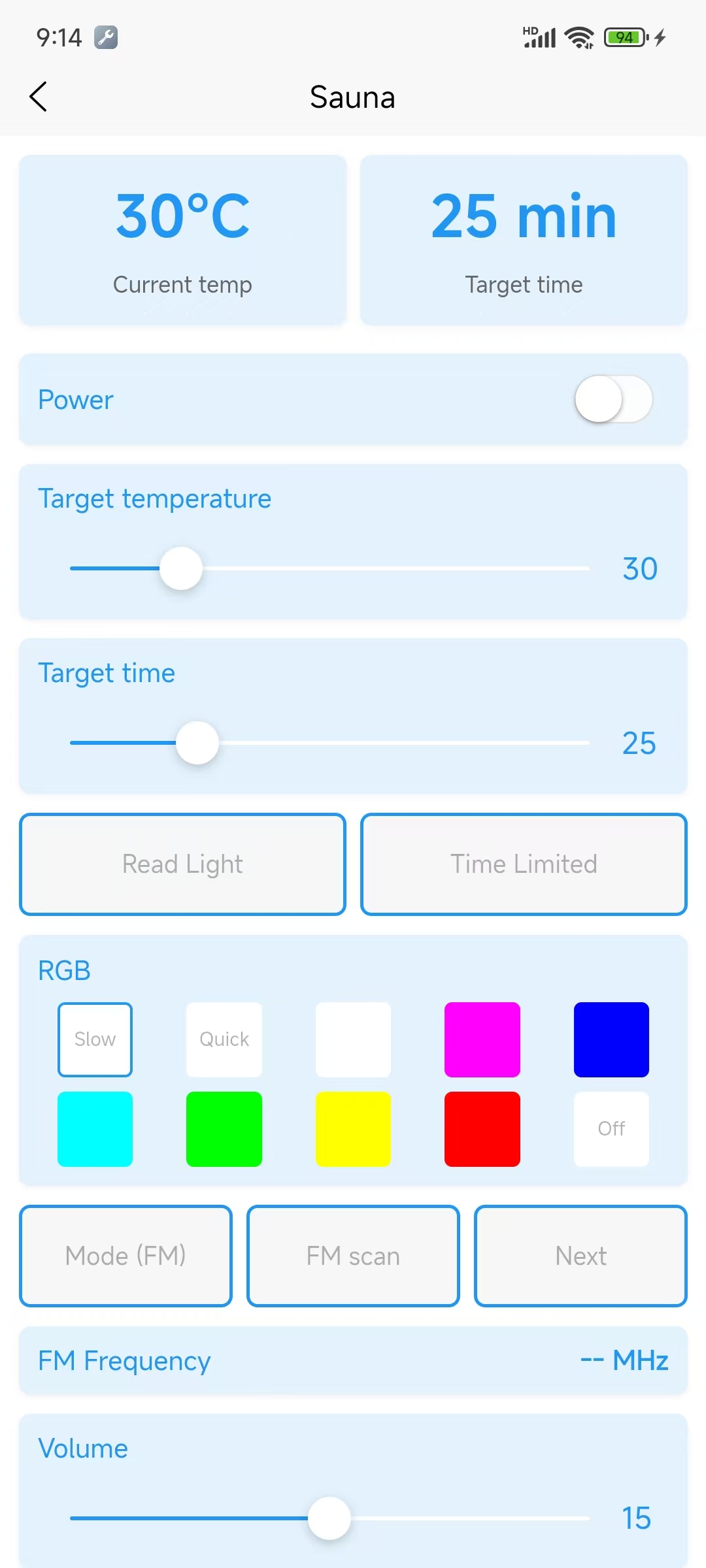Tap the Mode (FM) button
Screen dimensions: 706x1568
coord(126,1256)
